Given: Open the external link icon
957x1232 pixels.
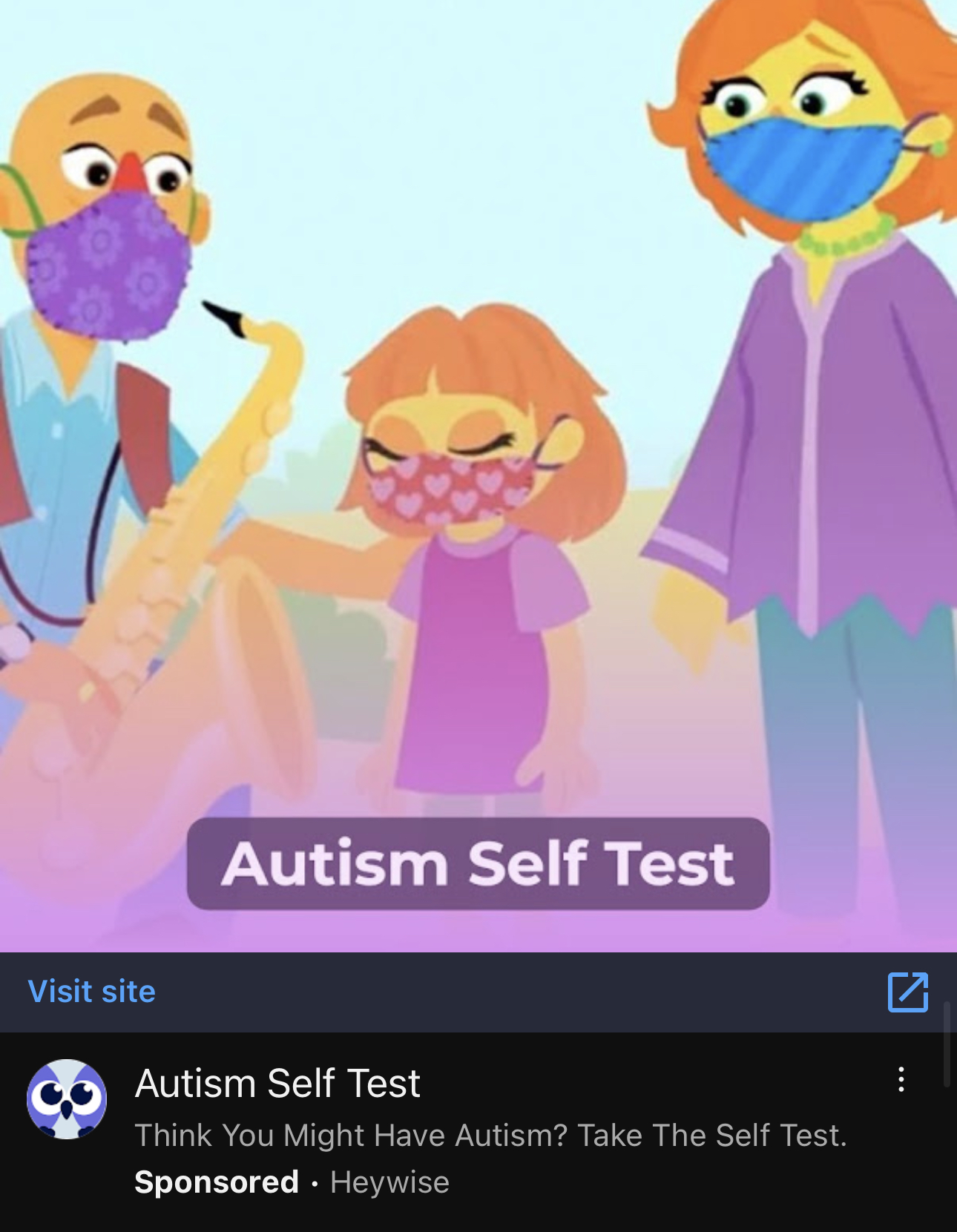Looking at the screenshot, I should tap(907, 992).
